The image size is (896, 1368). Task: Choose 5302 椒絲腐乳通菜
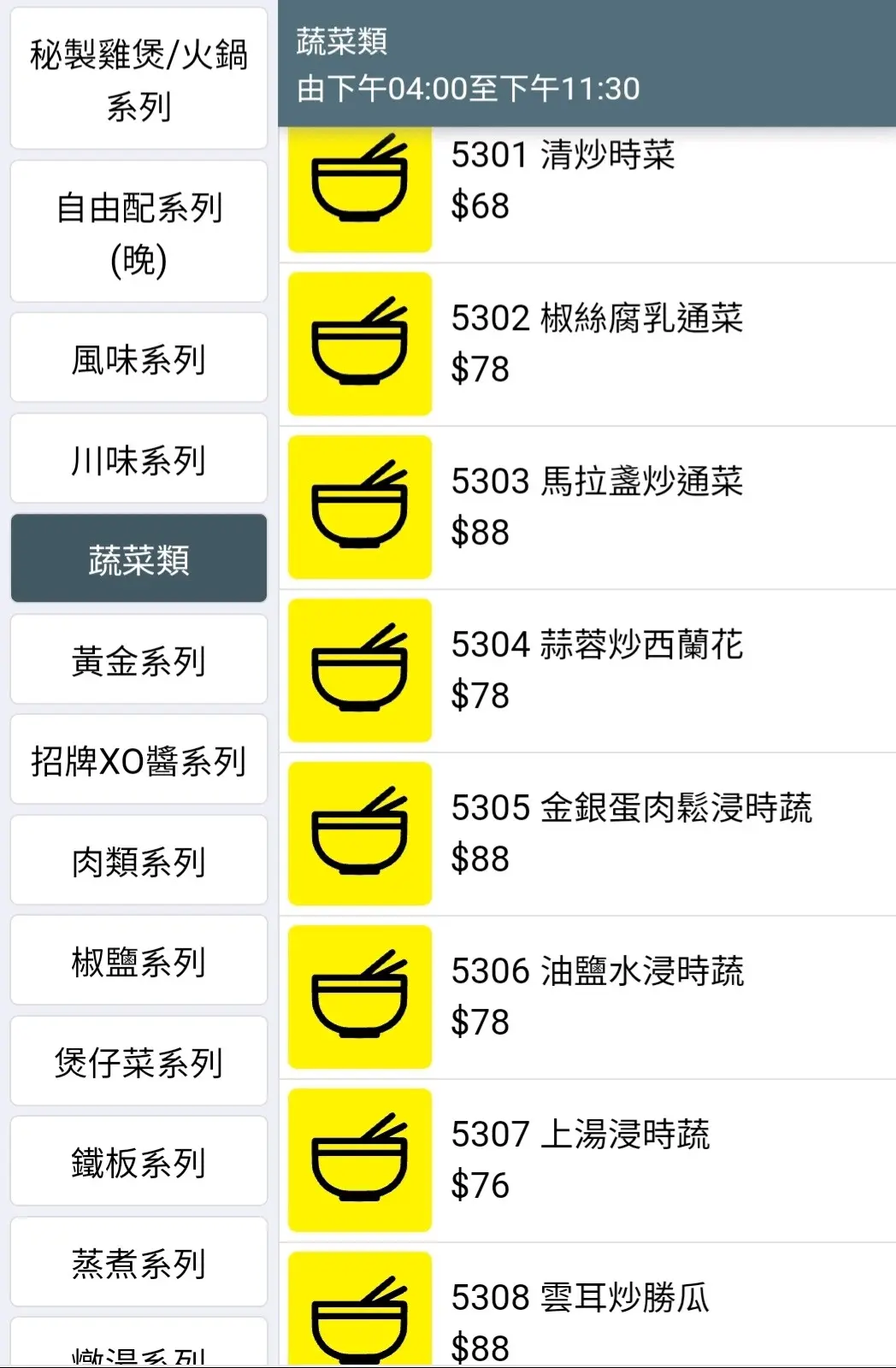(x=587, y=344)
